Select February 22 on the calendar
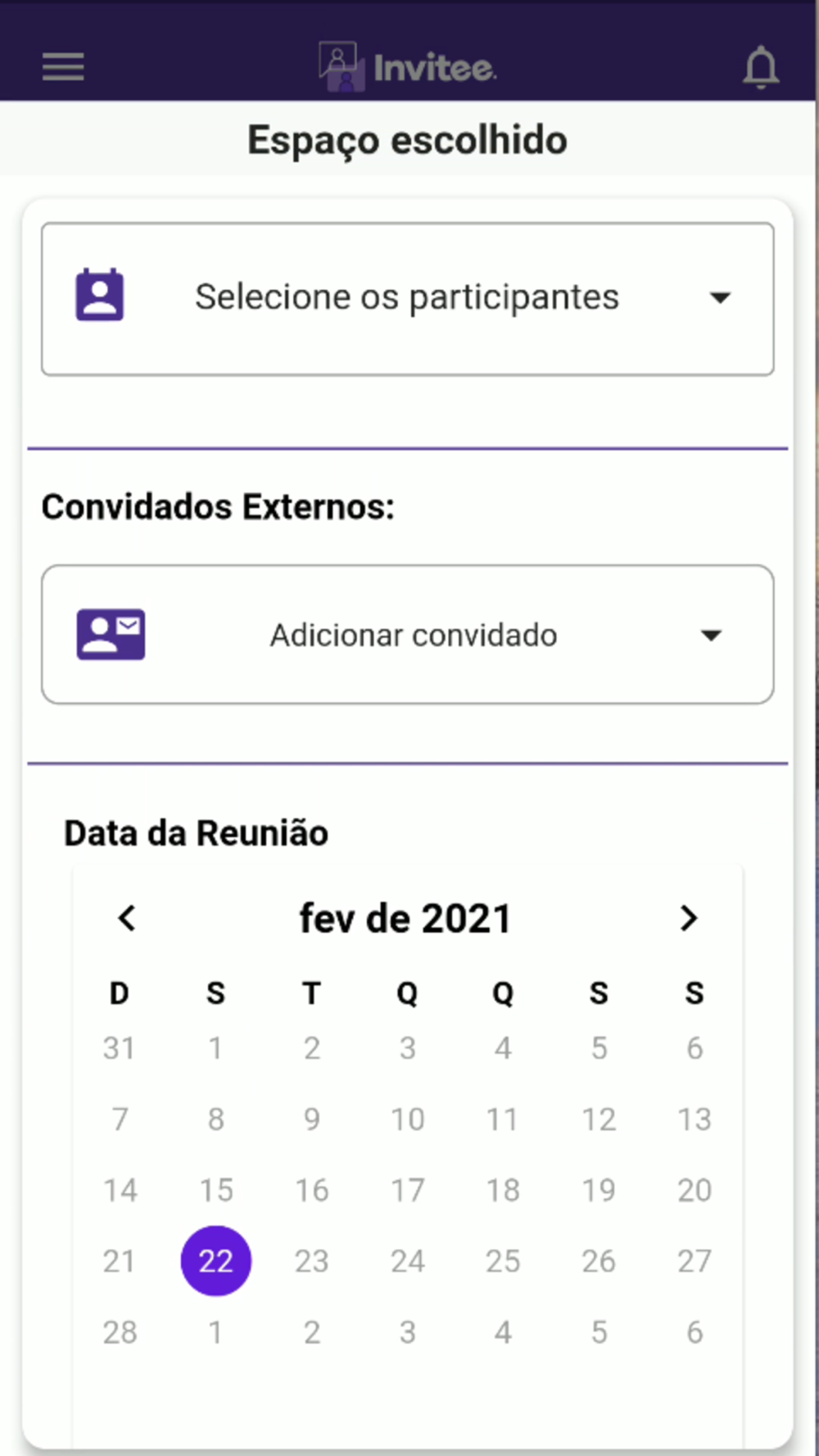This screenshot has width=819, height=1456. point(216,1261)
